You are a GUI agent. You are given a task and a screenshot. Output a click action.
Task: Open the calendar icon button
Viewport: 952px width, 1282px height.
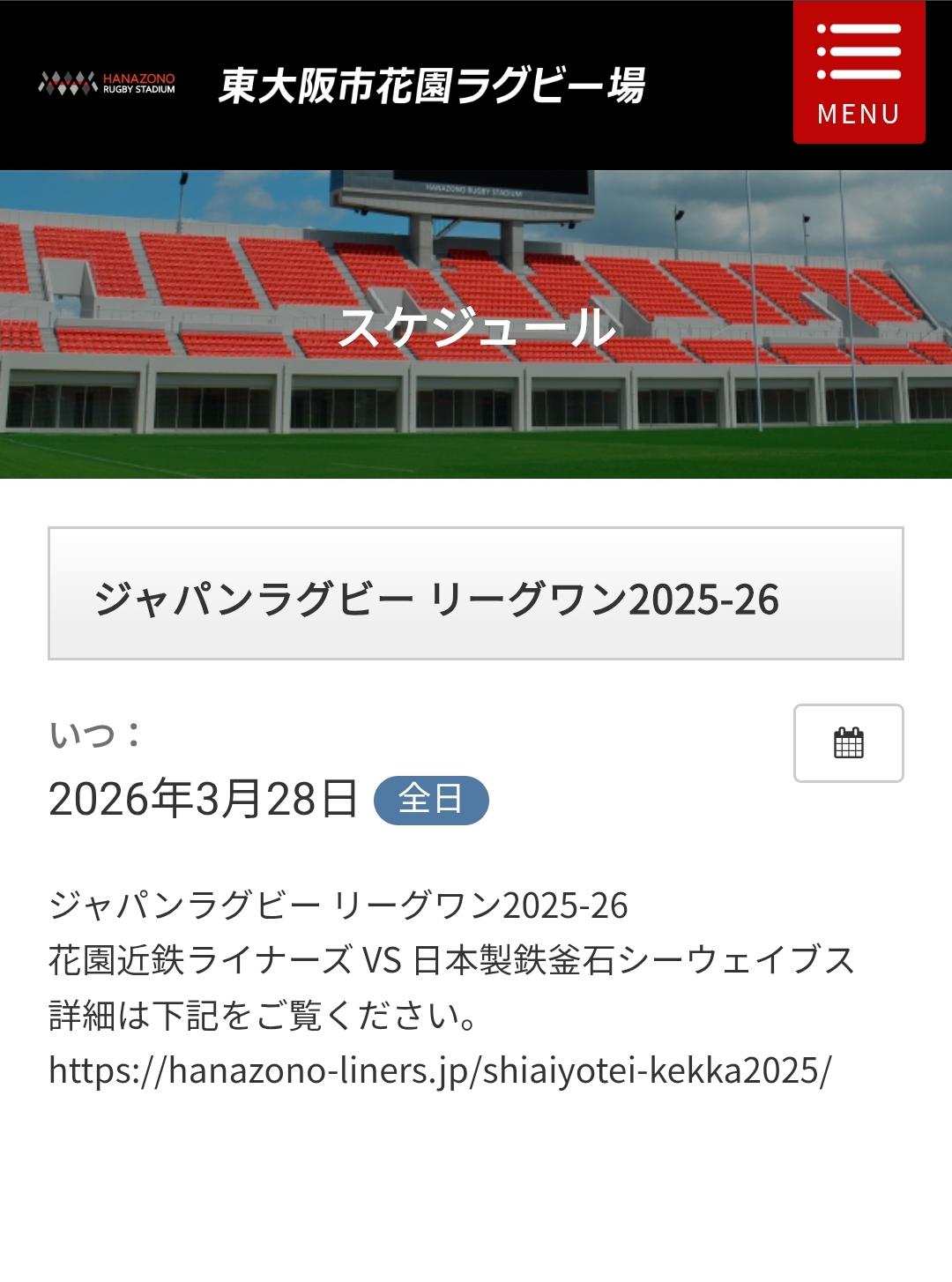[x=848, y=743]
